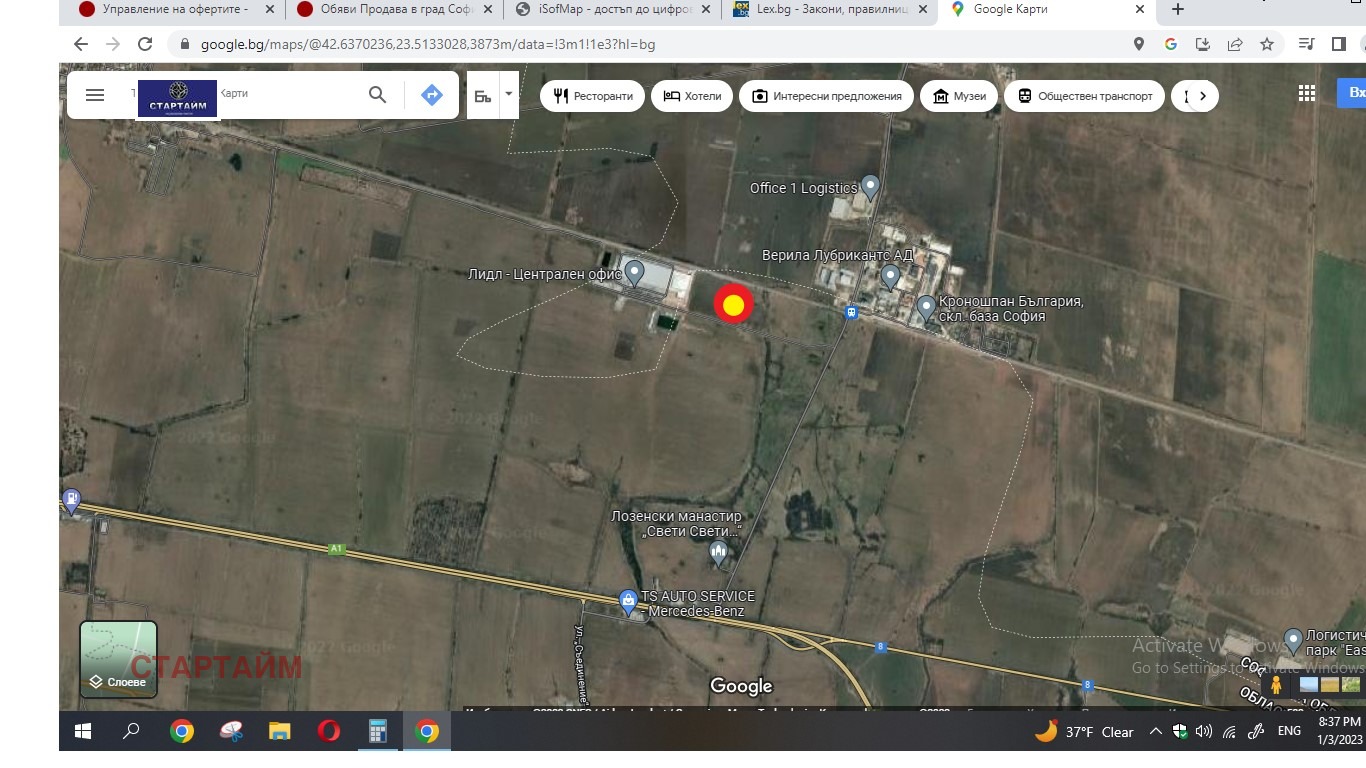Viewport: 1366px width, 768px height.
Task: Close the Google Карти browser tab
Action: (x=1140, y=9)
